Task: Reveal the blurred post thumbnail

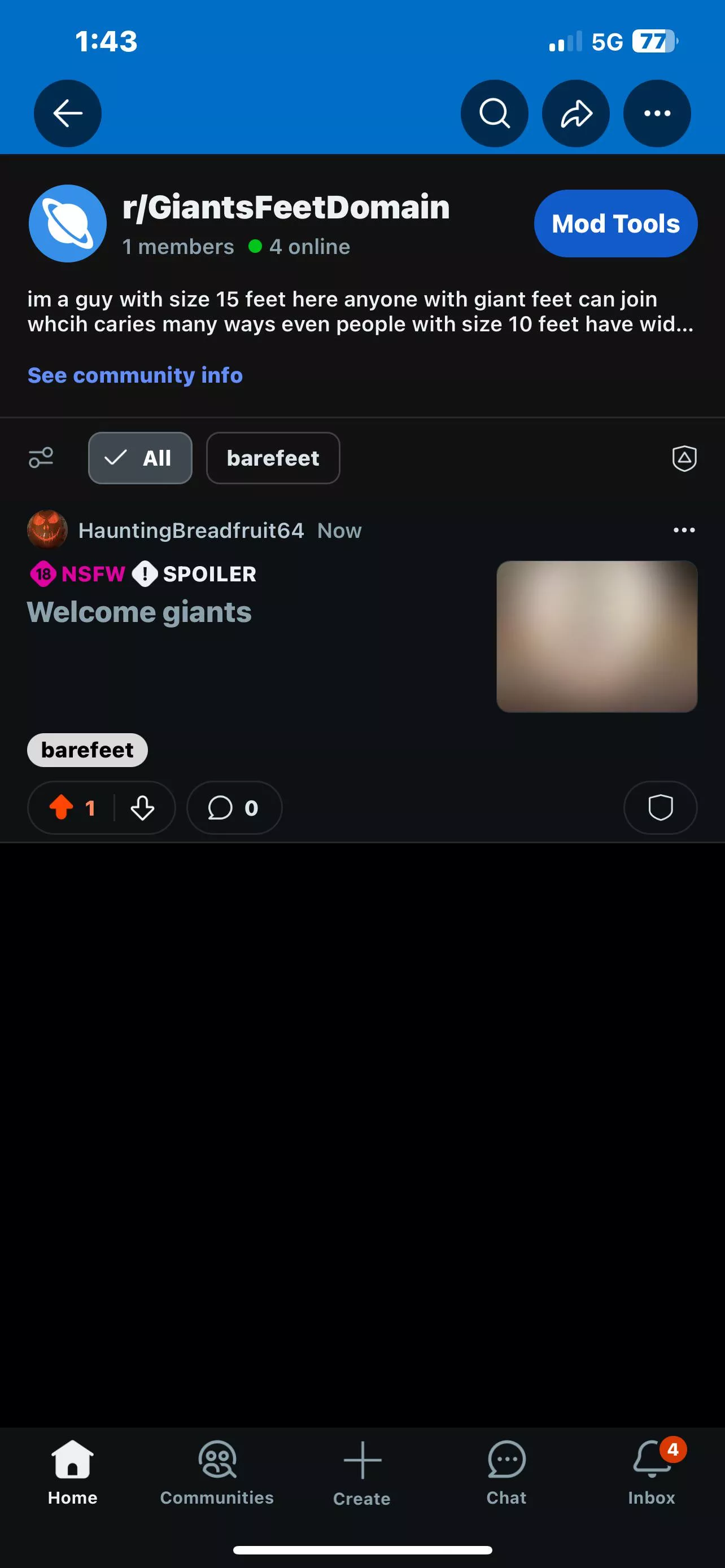Action: (597, 636)
